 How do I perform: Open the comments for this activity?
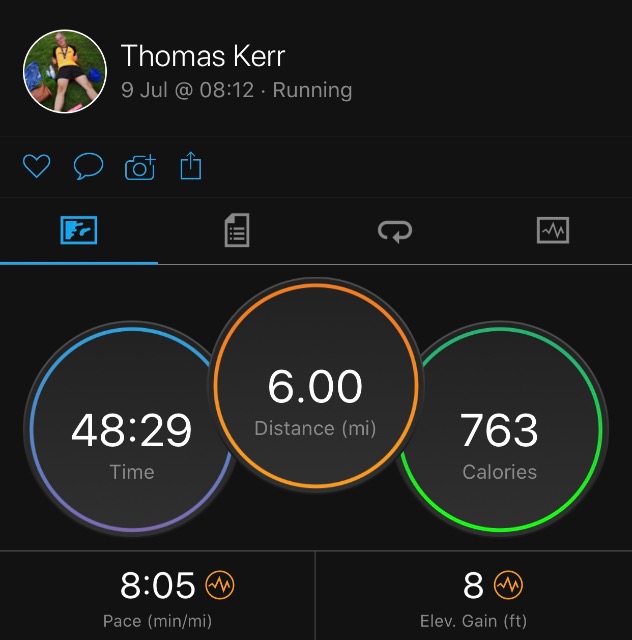[x=88, y=167]
